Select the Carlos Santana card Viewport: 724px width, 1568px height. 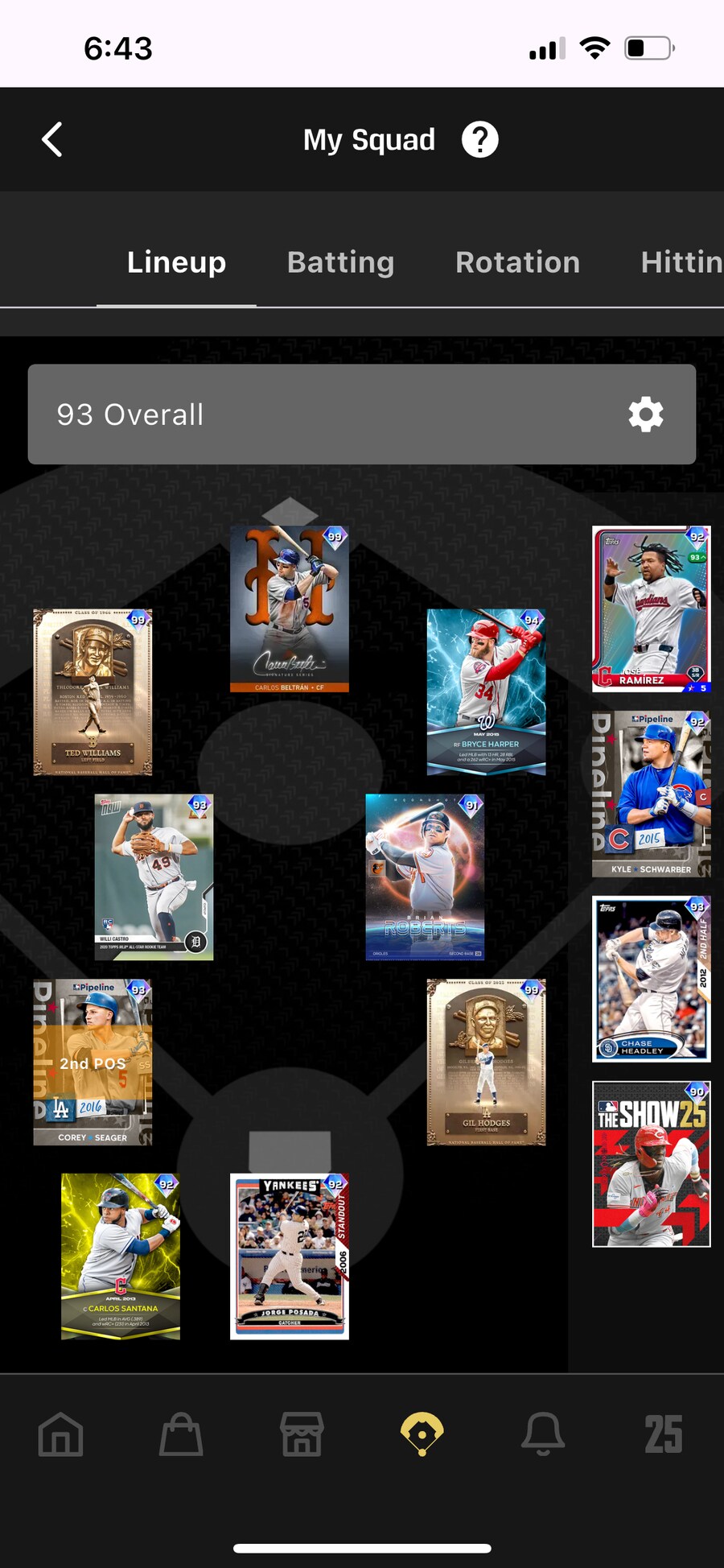(x=121, y=1256)
